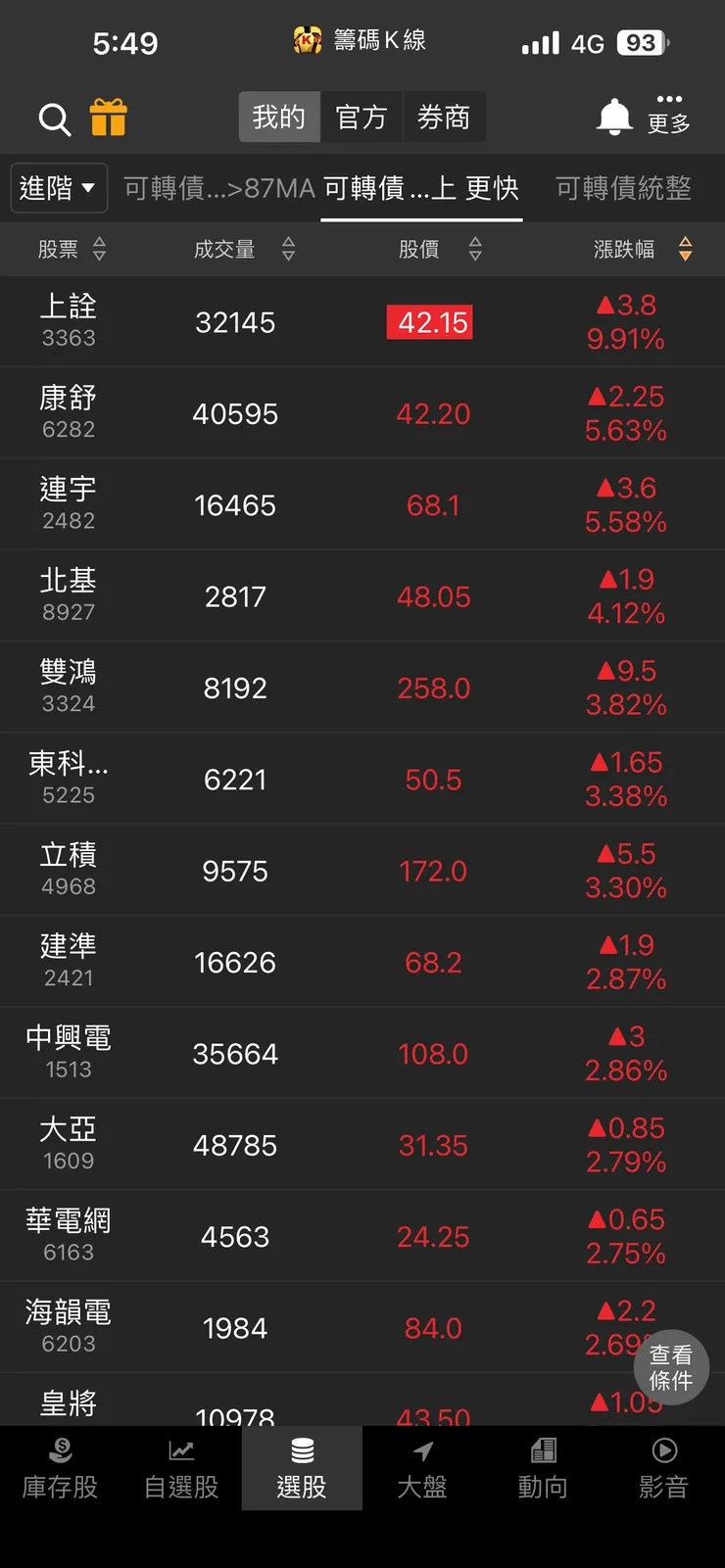Open the 可轉債統整 strategy tab

click(x=623, y=187)
